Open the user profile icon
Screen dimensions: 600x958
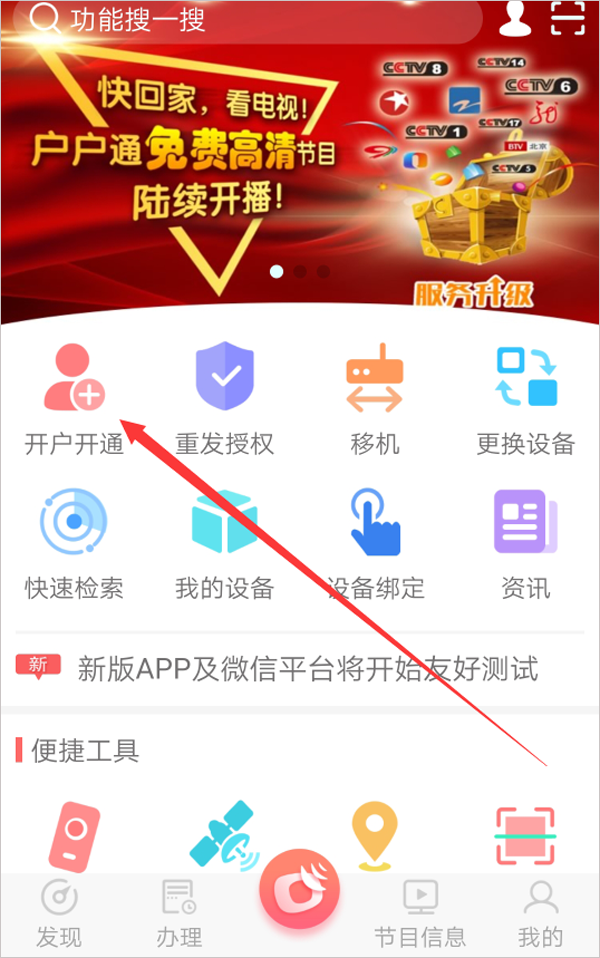[516, 18]
